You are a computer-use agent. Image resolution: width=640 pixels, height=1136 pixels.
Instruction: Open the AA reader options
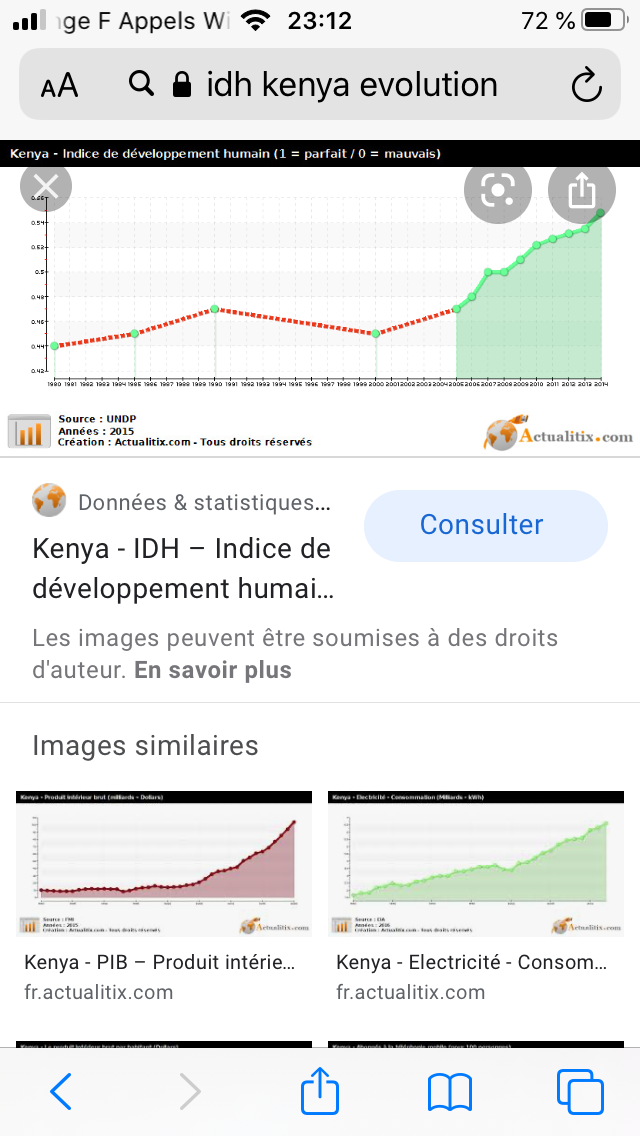pyautogui.click(x=59, y=86)
